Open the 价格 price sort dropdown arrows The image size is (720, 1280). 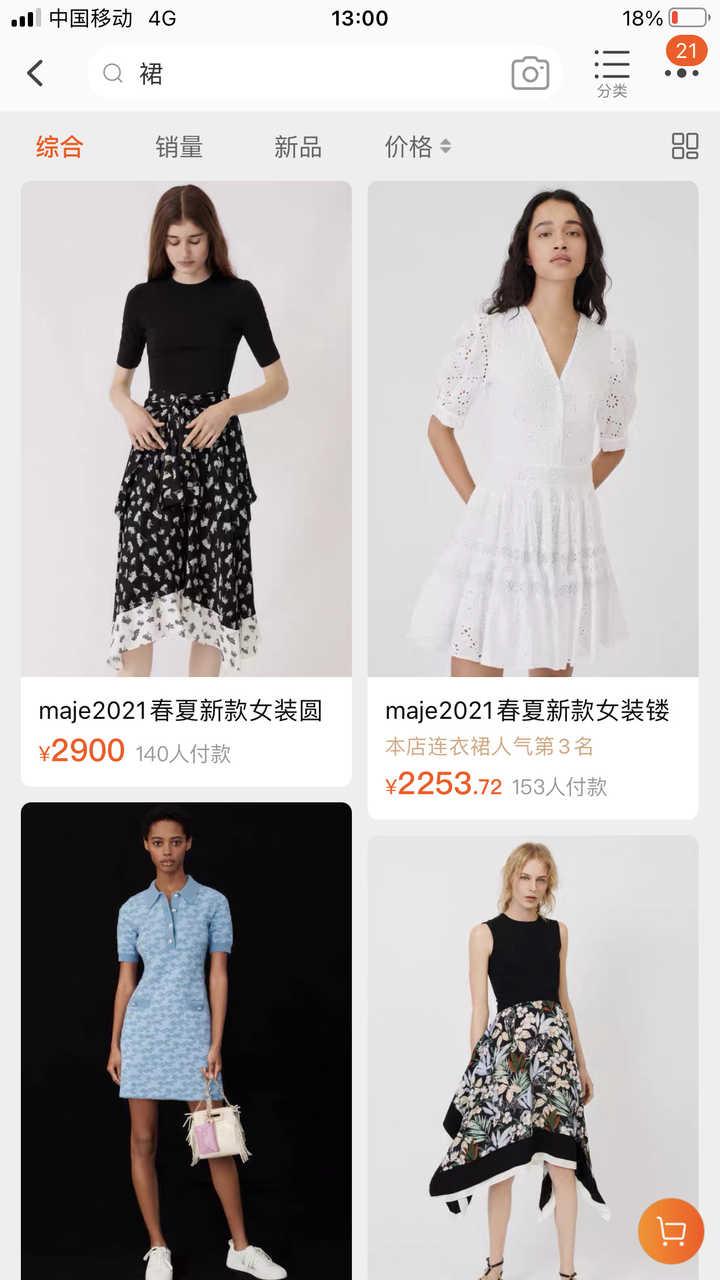(443, 147)
